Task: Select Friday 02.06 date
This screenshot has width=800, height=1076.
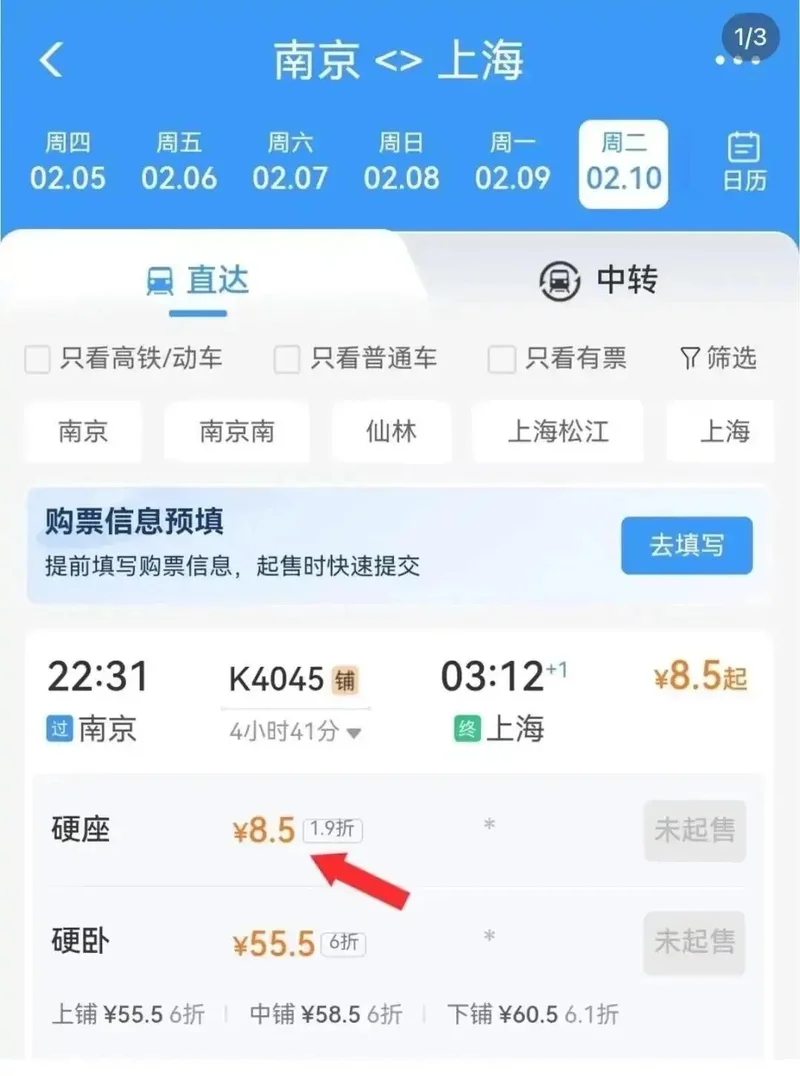Action: (179, 162)
